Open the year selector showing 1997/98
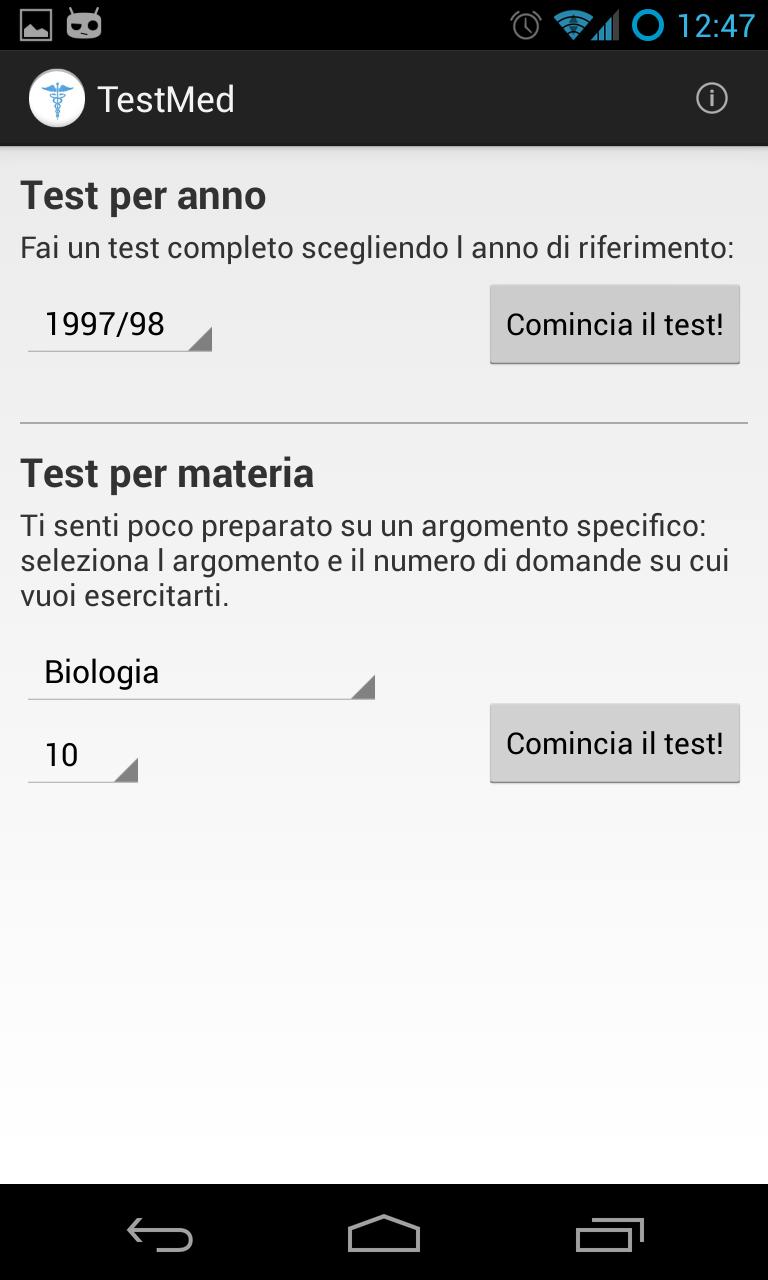 (118, 324)
